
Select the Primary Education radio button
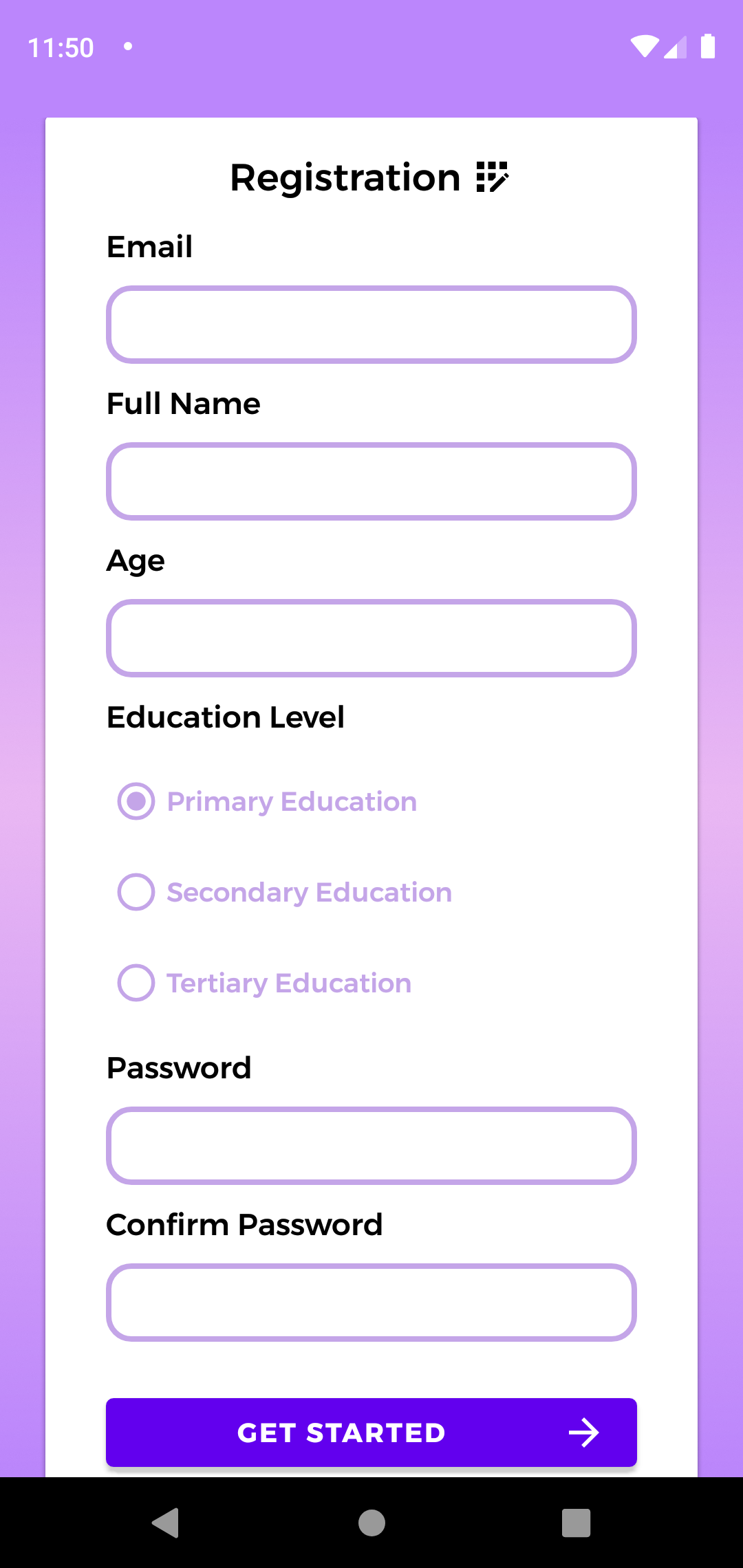[136, 801]
